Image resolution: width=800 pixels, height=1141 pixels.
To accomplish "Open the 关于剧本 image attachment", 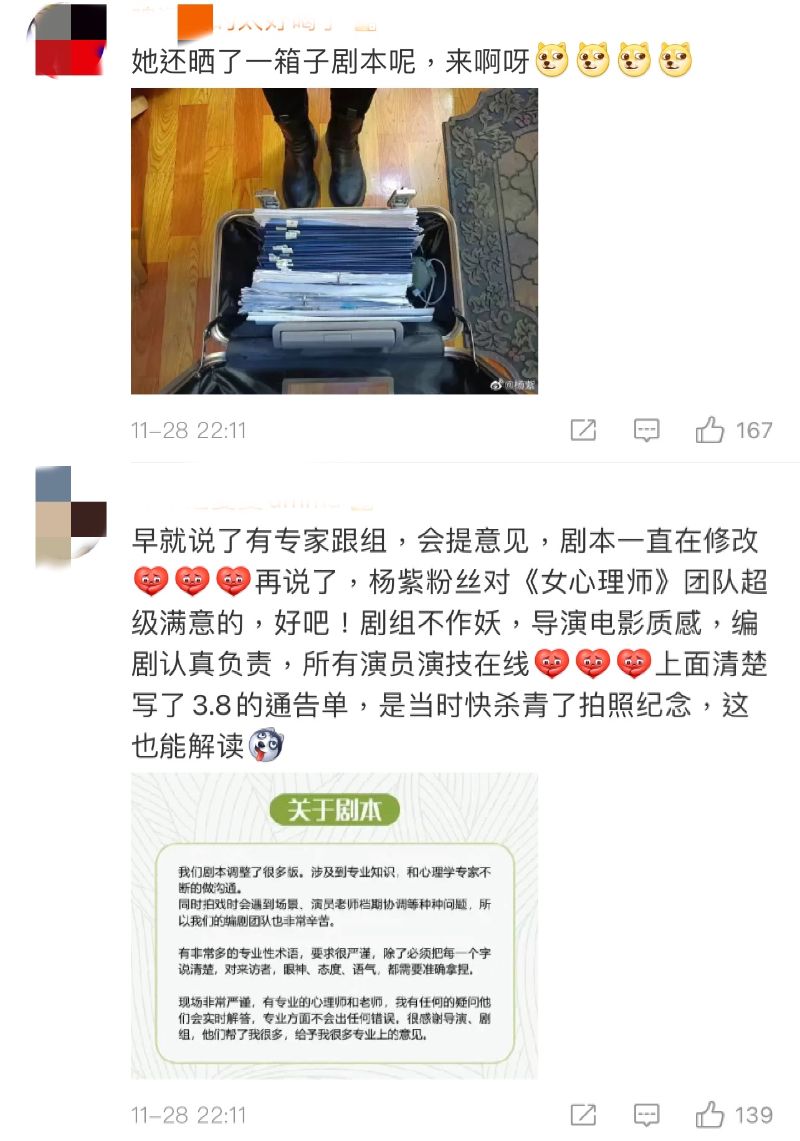I will 334,925.
